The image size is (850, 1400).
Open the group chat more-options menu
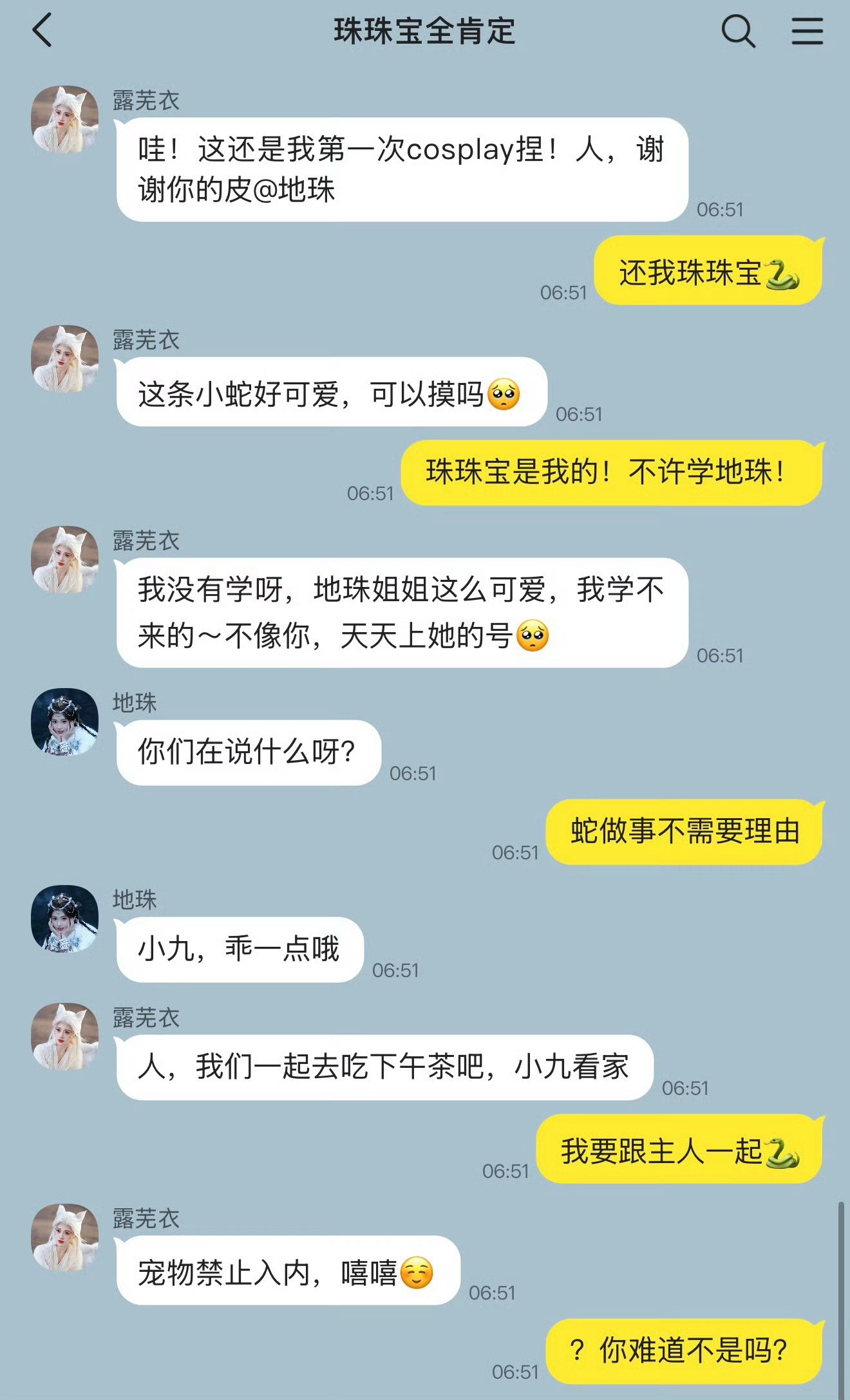pyautogui.click(x=806, y=29)
